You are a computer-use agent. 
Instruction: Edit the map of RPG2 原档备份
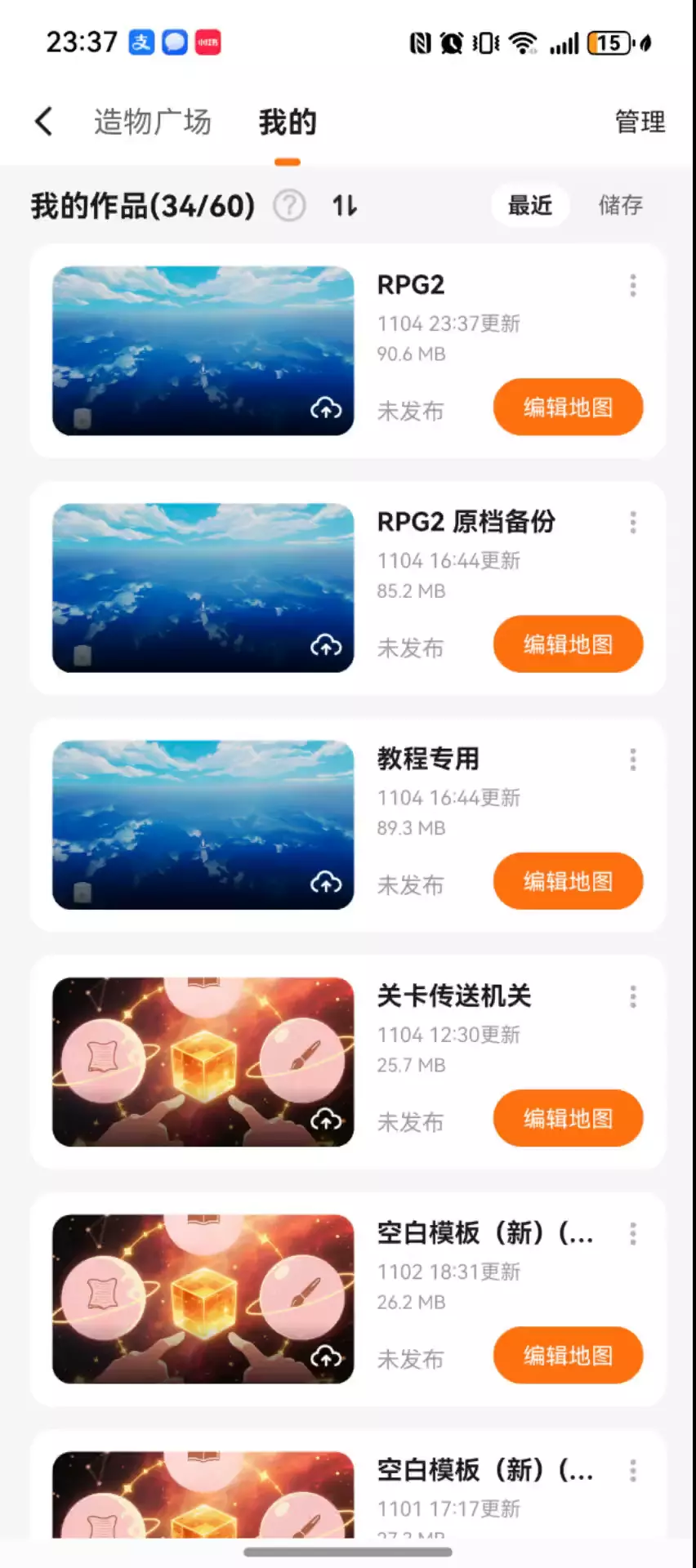click(568, 644)
